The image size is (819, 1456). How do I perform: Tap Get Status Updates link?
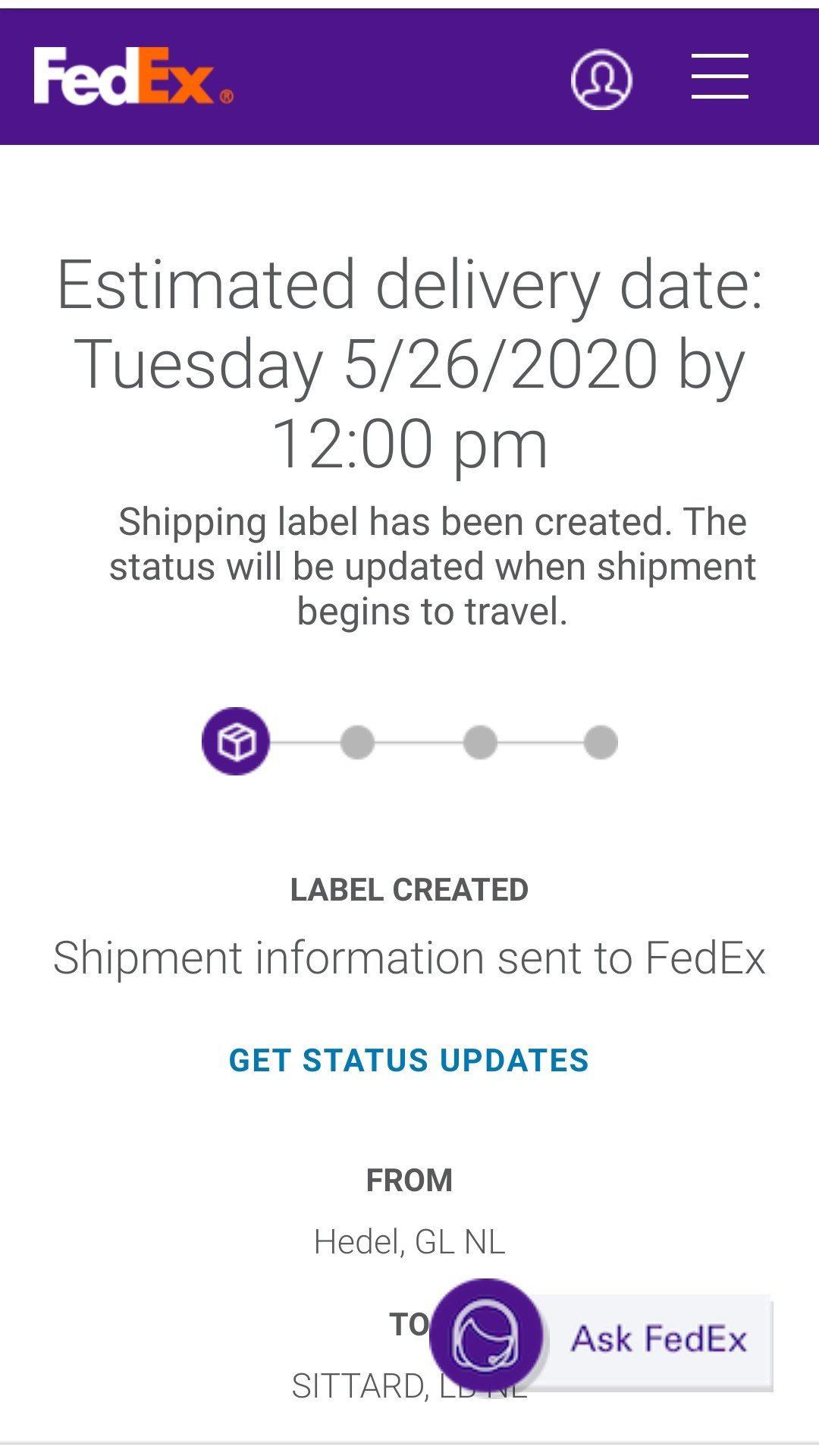click(x=409, y=1060)
